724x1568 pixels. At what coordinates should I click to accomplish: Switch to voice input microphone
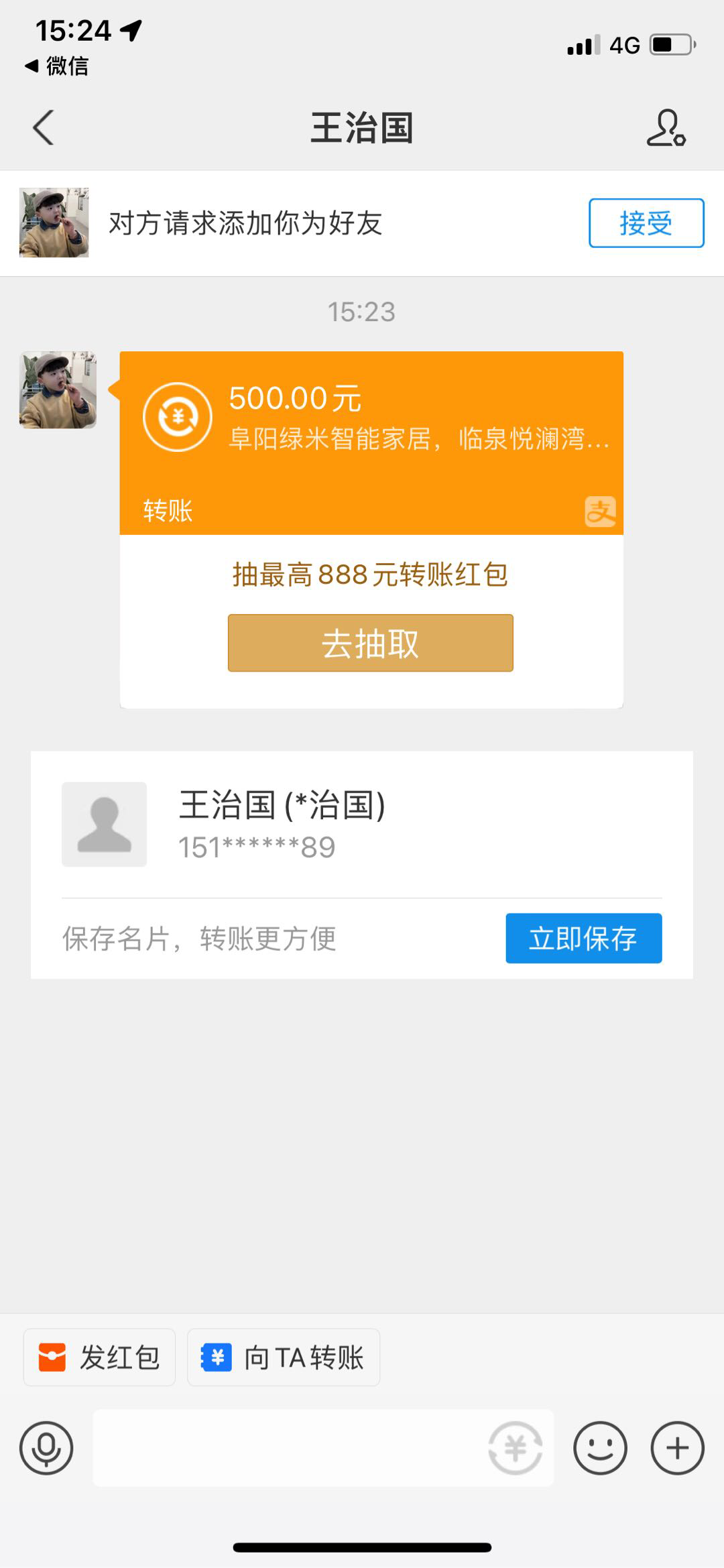[x=46, y=1448]
